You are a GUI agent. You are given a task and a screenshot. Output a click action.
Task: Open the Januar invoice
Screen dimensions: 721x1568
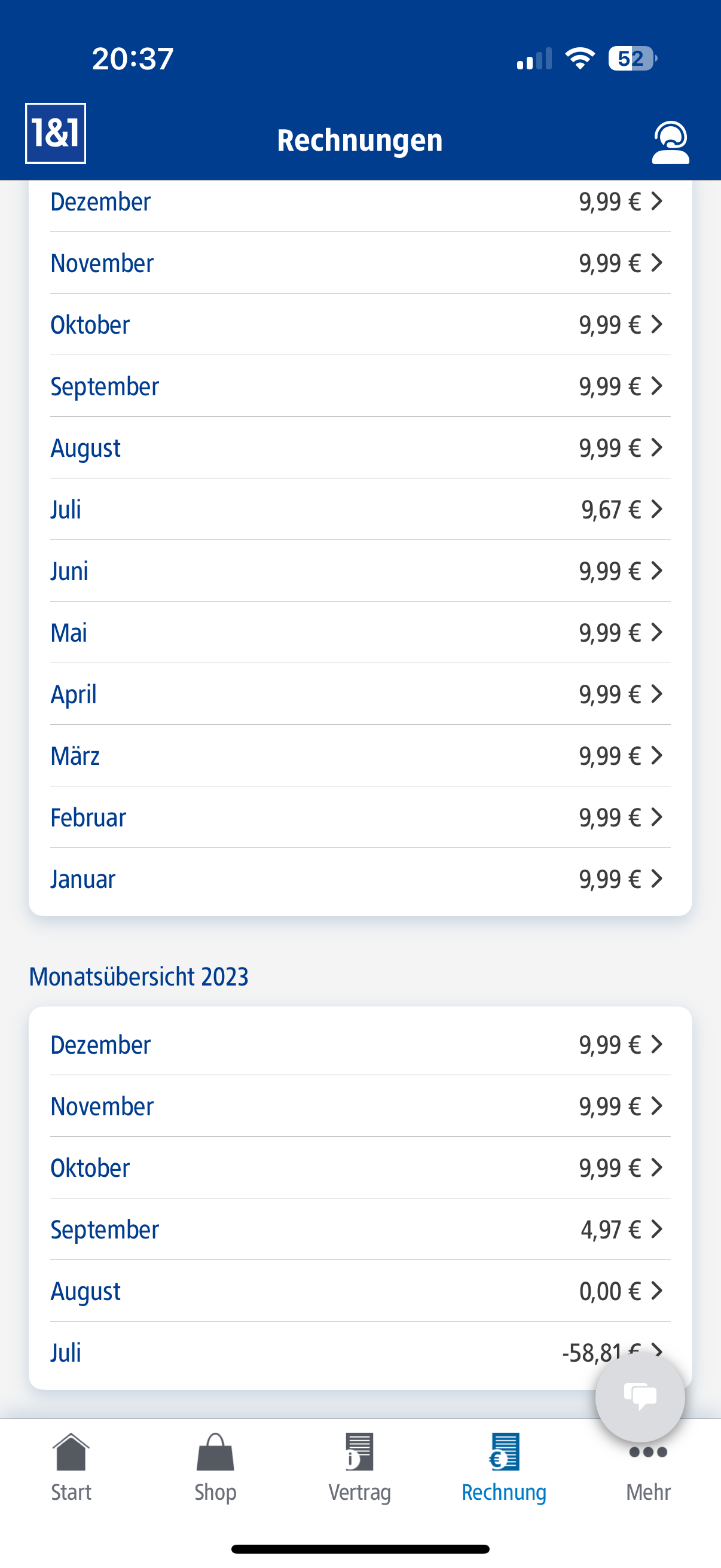(x=360, y=879)
